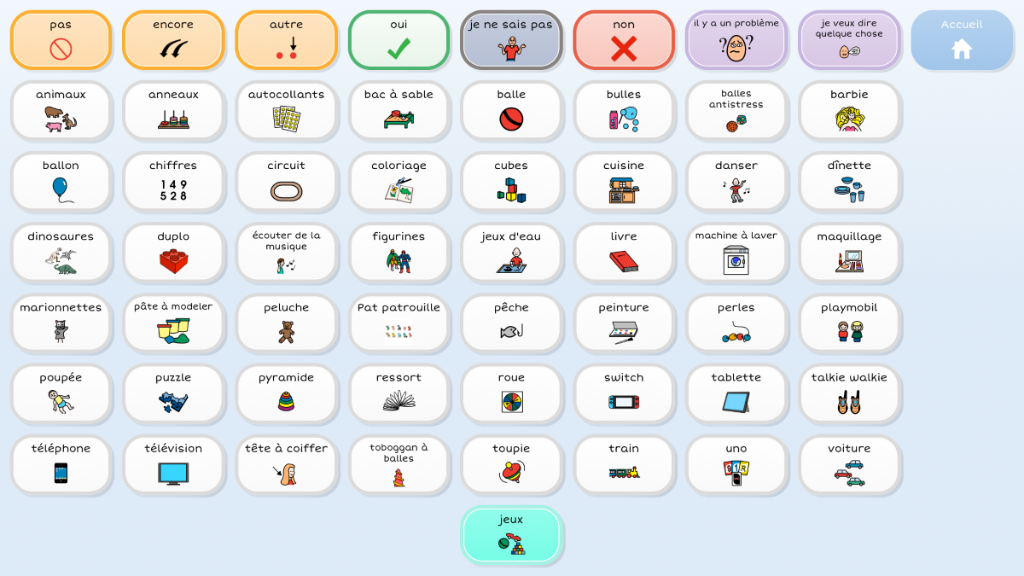1024x576 pixels.
Task: Select 'il y a un problème'
Action: click(736, 40)
